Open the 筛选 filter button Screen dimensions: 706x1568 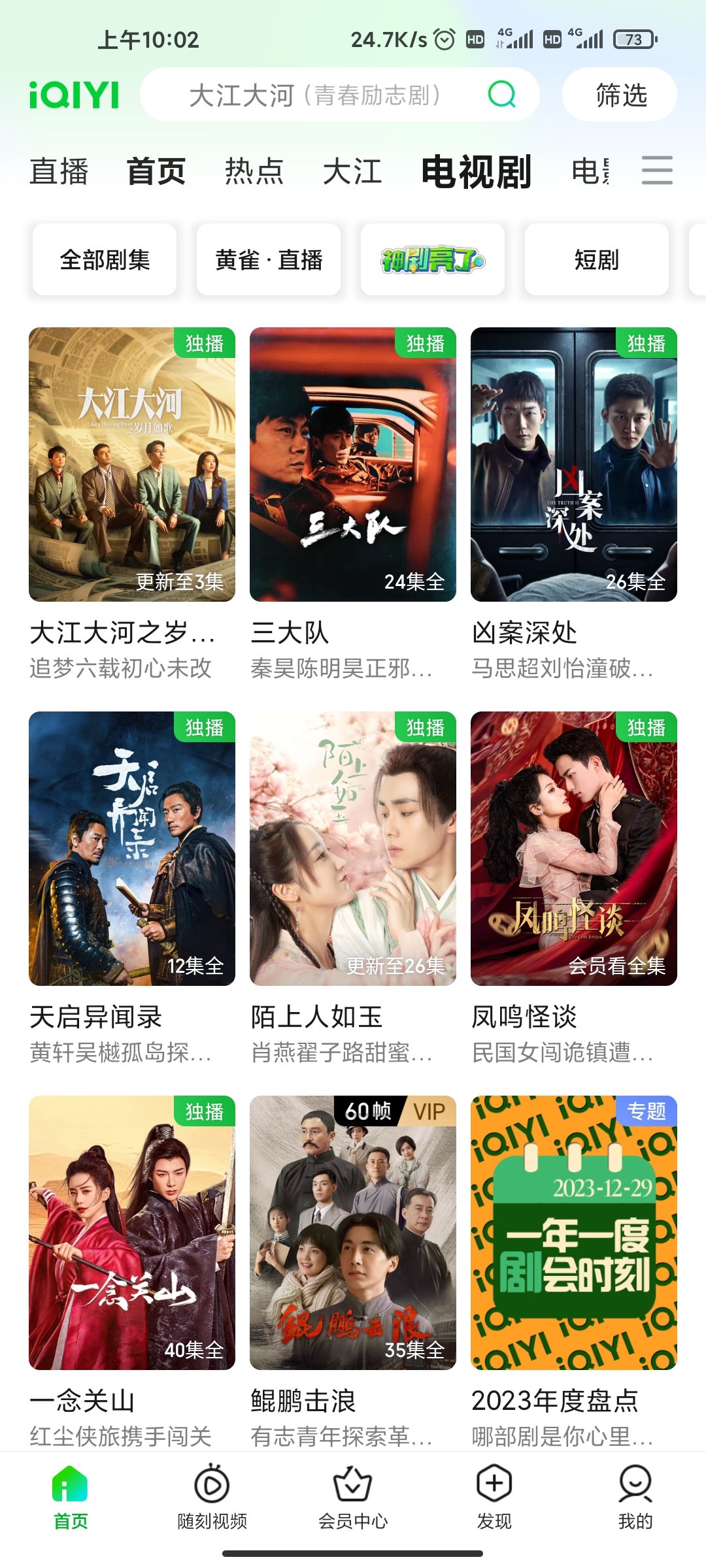(x=620, y=95)
